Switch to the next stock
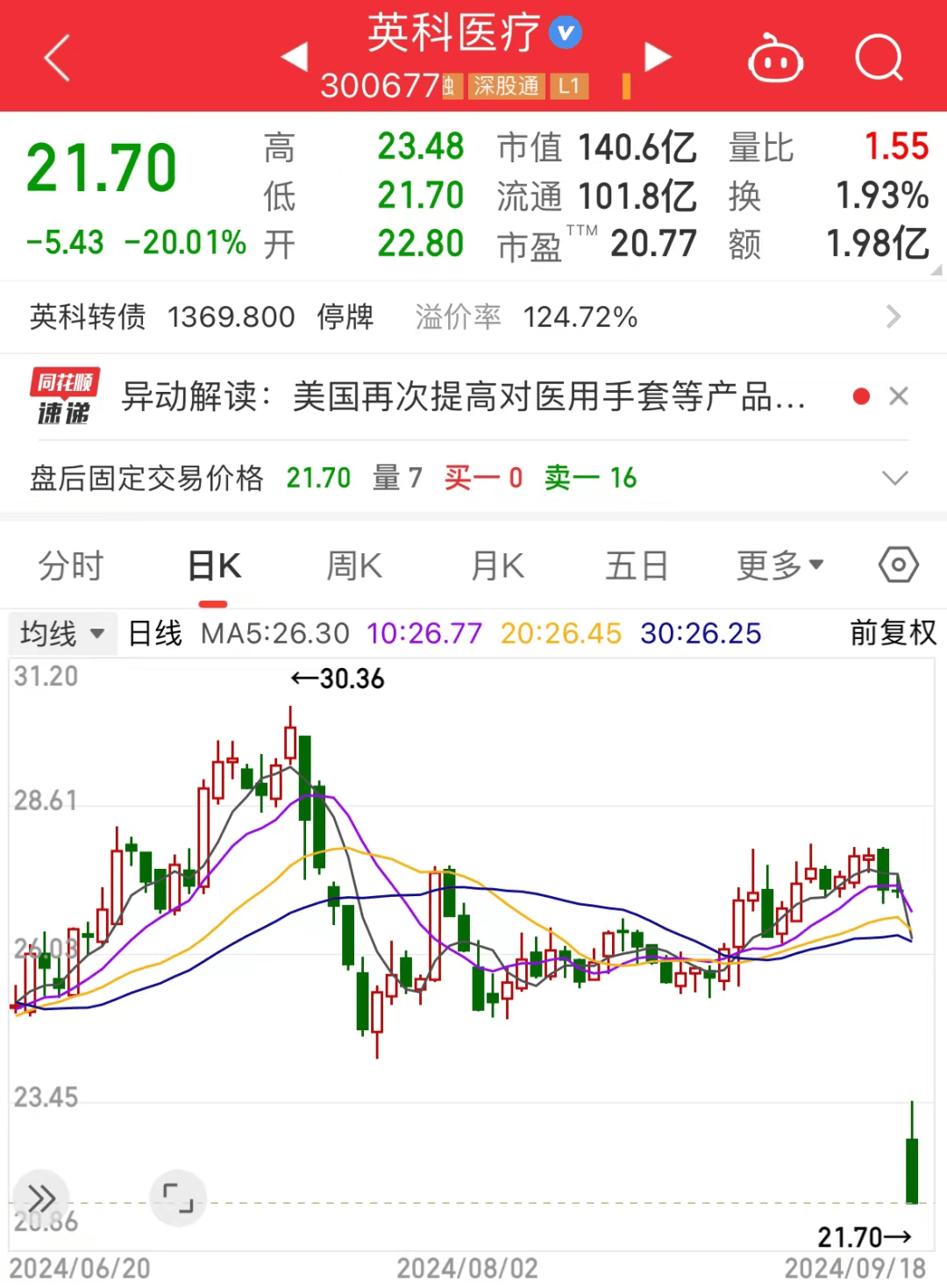 click(657, 57)
